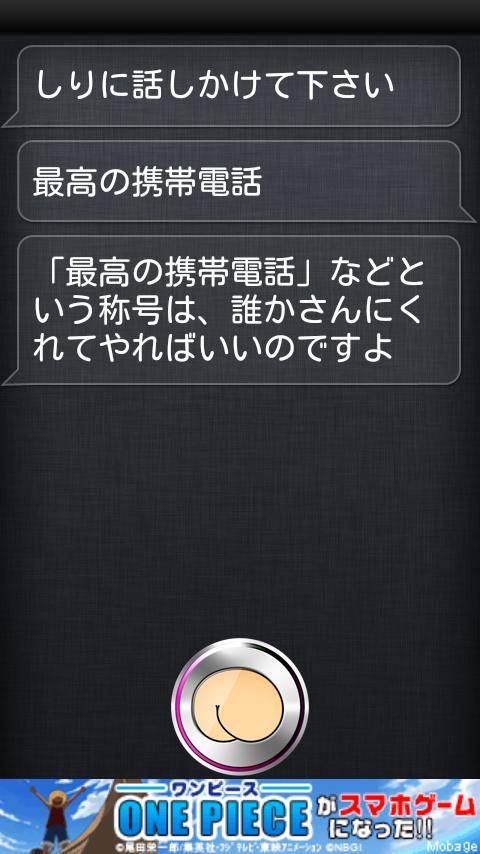The image size is (480, 854).
Task: Open the ONE PIECE game ad banner
Action: (x=240, y=816)
